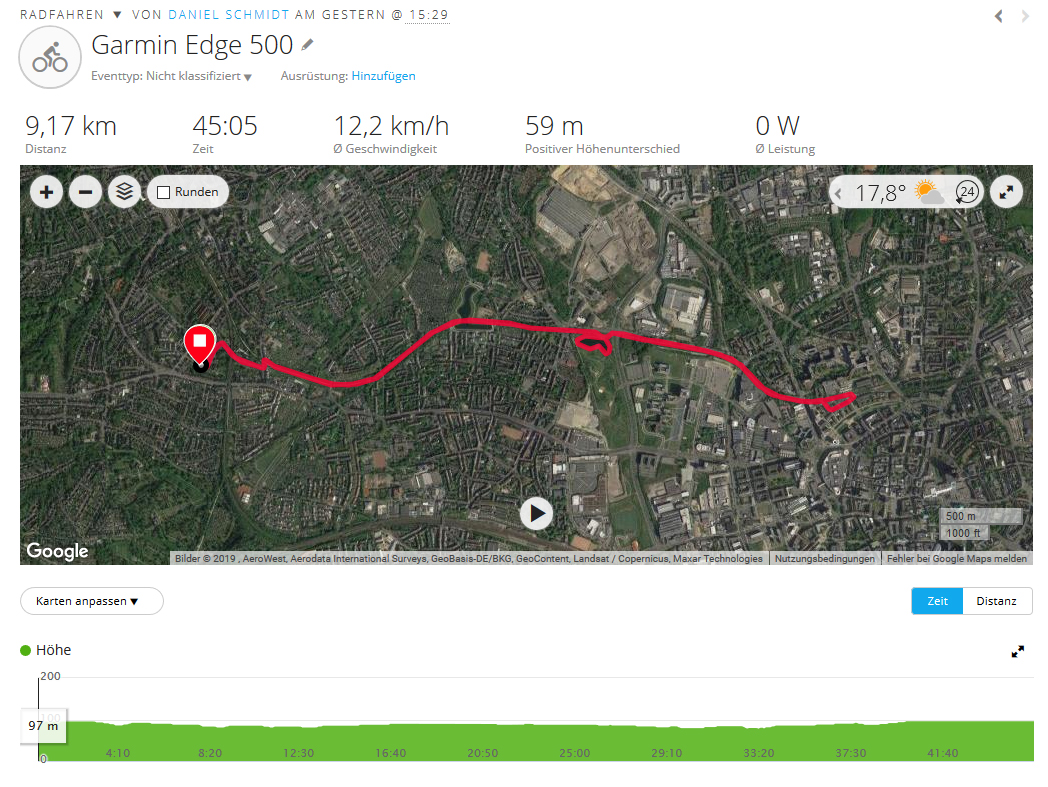The image size is (1048, 787).
Task: Switch the chart to Distanz
Action: coord(996,601)
